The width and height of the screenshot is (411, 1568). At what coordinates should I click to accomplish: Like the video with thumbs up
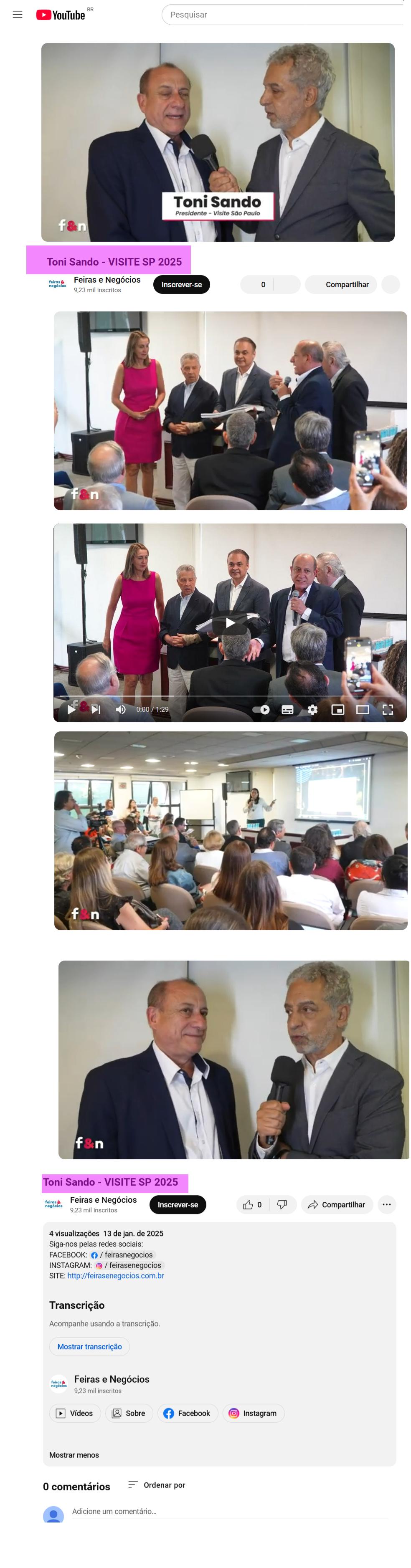(252, 1204)
